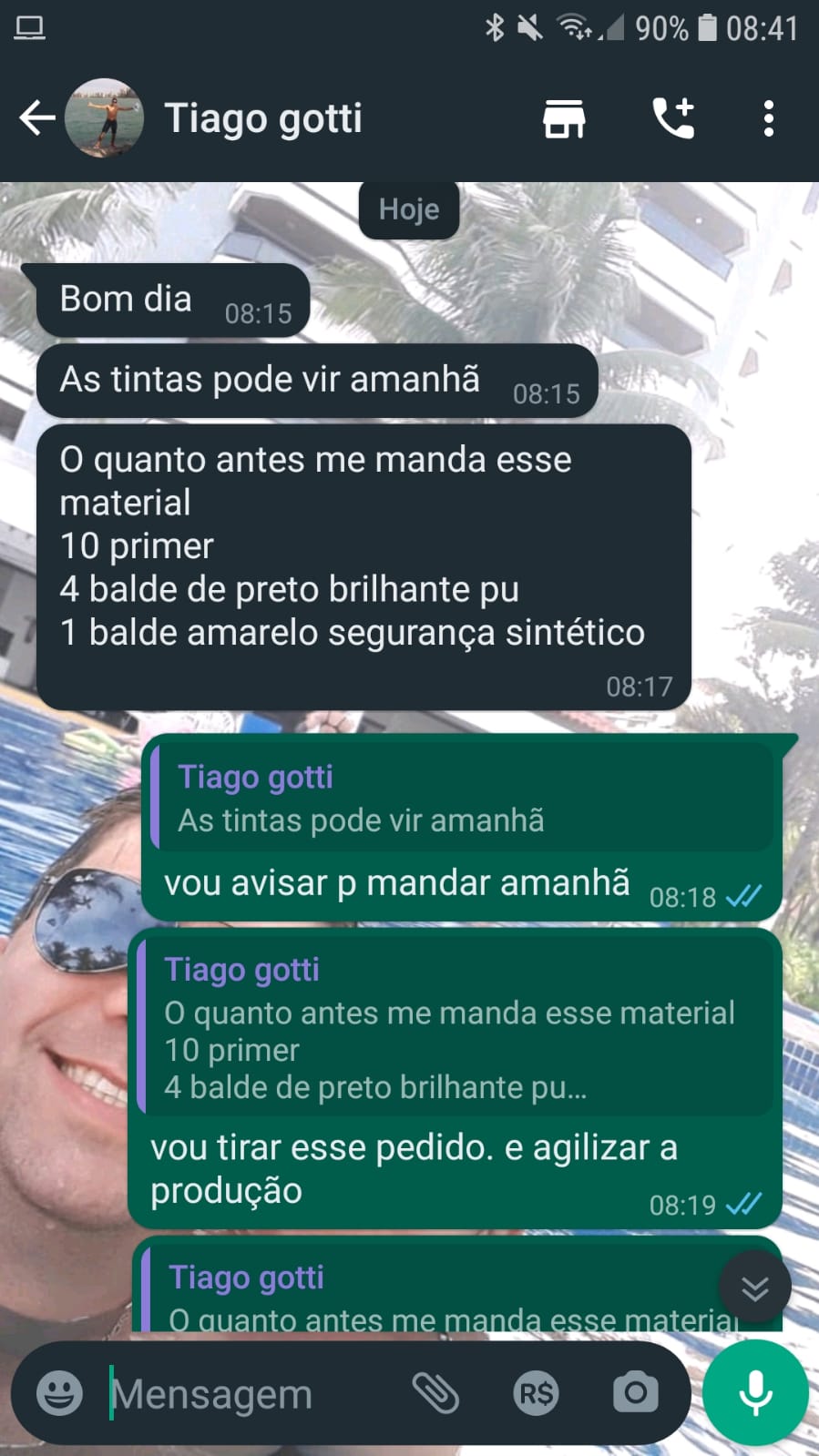
Task: Tap quoted reply above "vou tirar esse pedido"
Action: 456,1029
